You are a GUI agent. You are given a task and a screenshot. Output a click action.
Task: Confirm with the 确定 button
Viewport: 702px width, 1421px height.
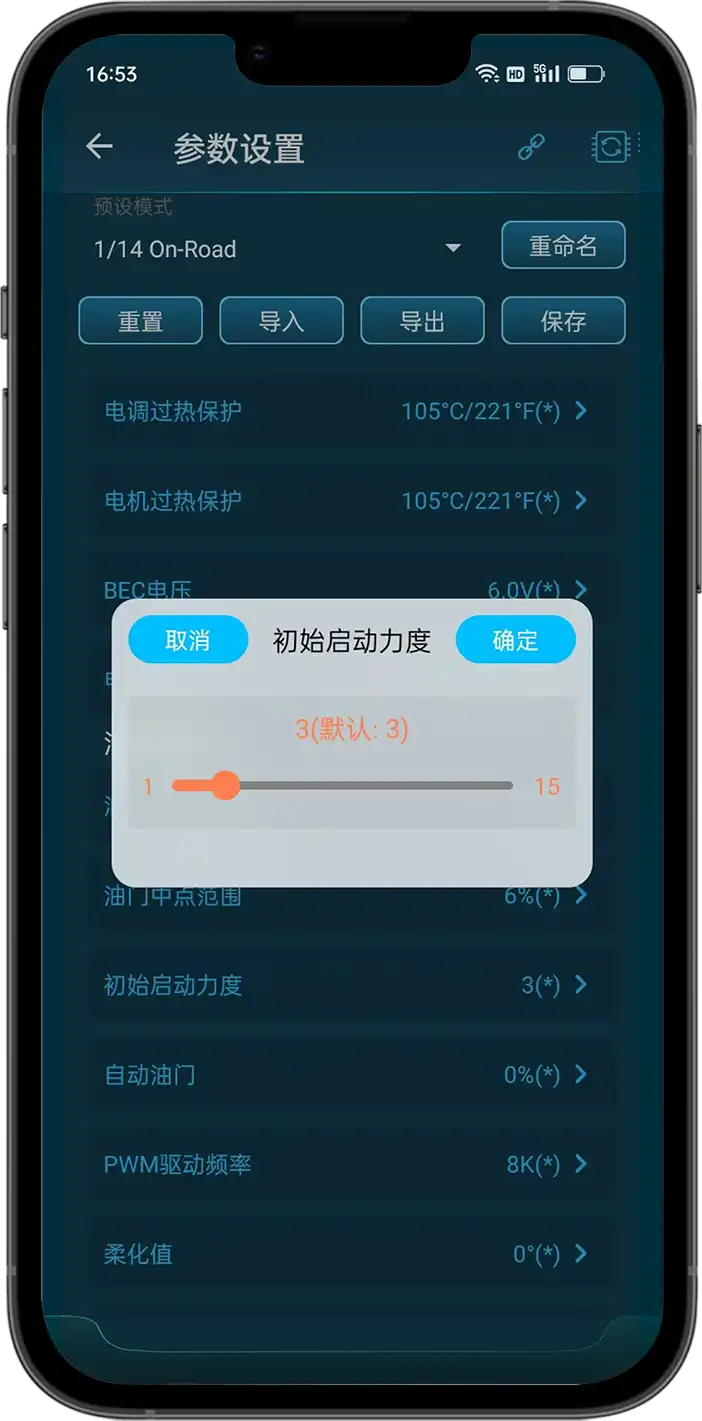[x=515, y=641]
